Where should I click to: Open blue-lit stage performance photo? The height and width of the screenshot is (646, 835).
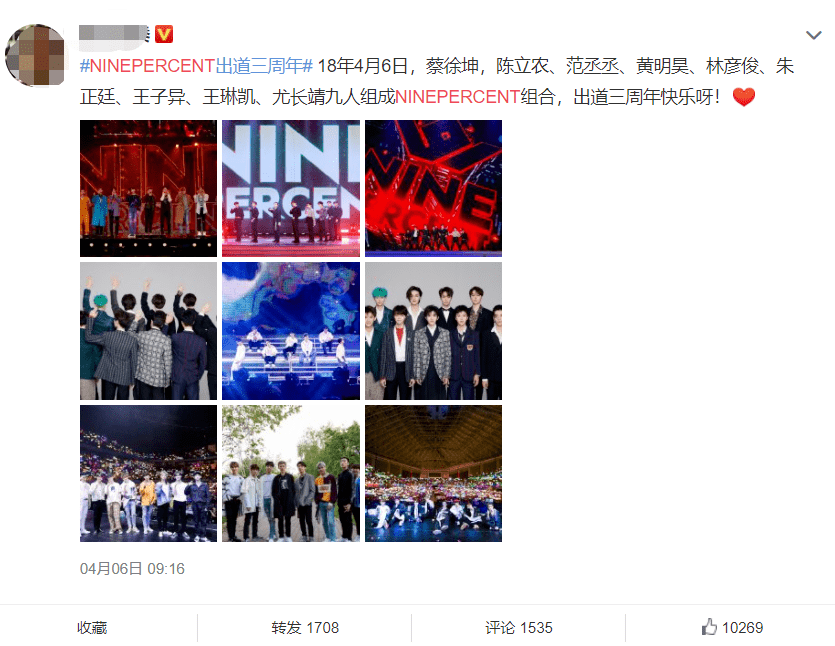(291, 331)
